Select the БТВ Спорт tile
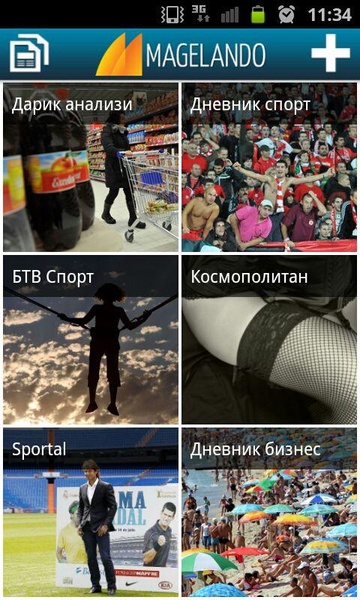 pos(91,340)
